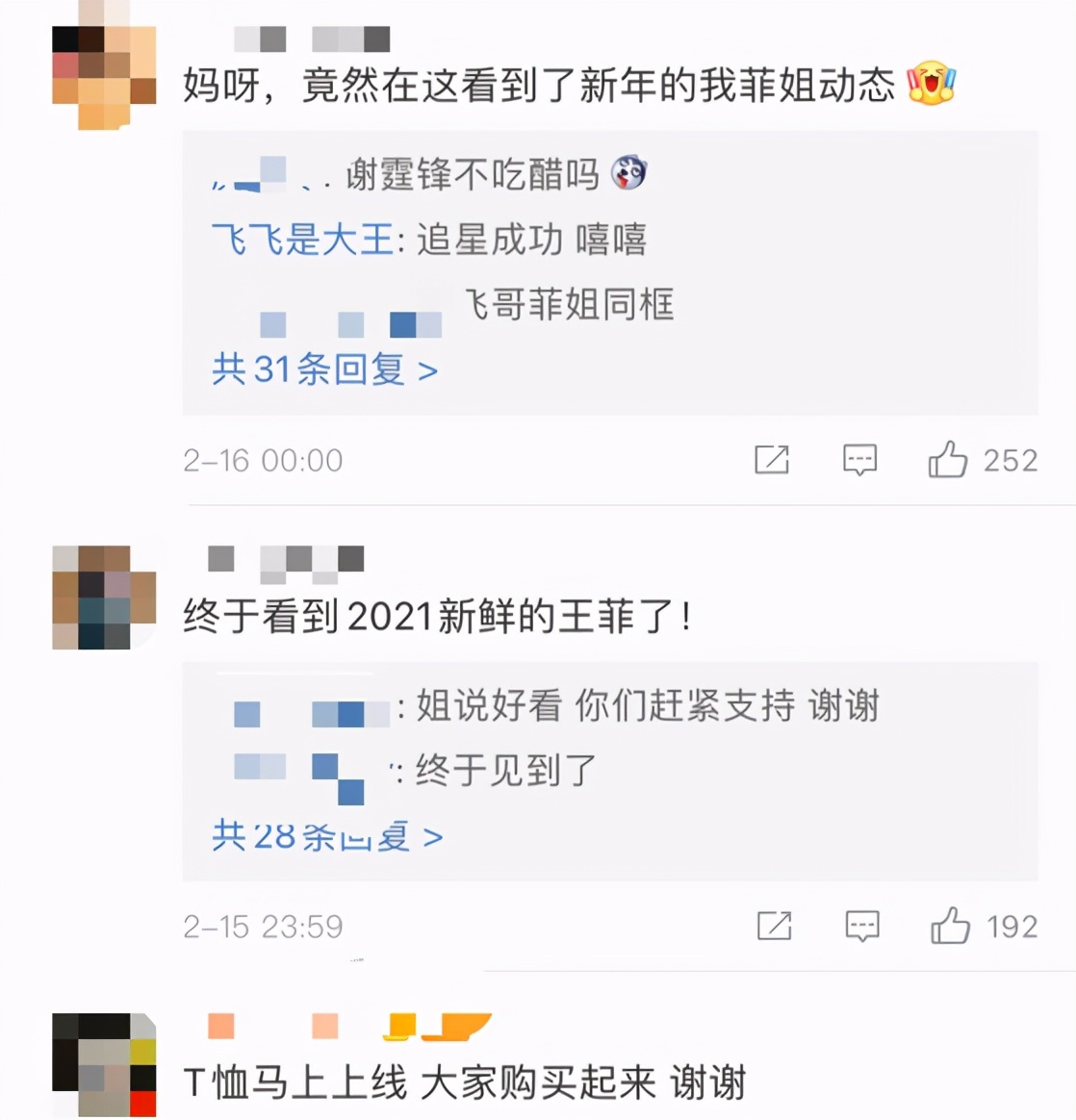Viewport: 1076px width, 1120px height.
Task: Like the comment with 252 likes
Action: pyautogui.click(x=948, y=460)
